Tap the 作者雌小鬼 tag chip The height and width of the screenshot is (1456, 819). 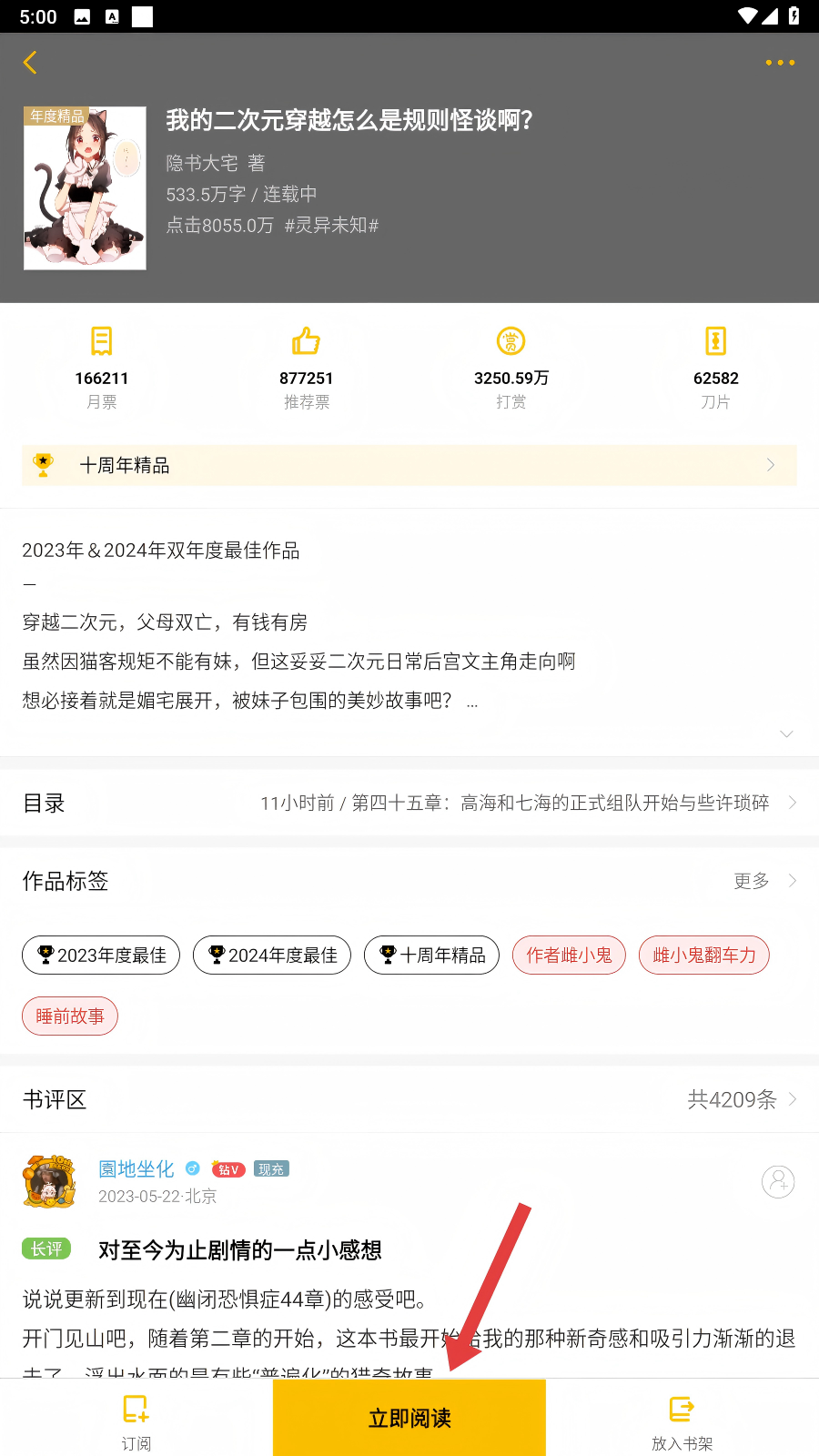569,955
